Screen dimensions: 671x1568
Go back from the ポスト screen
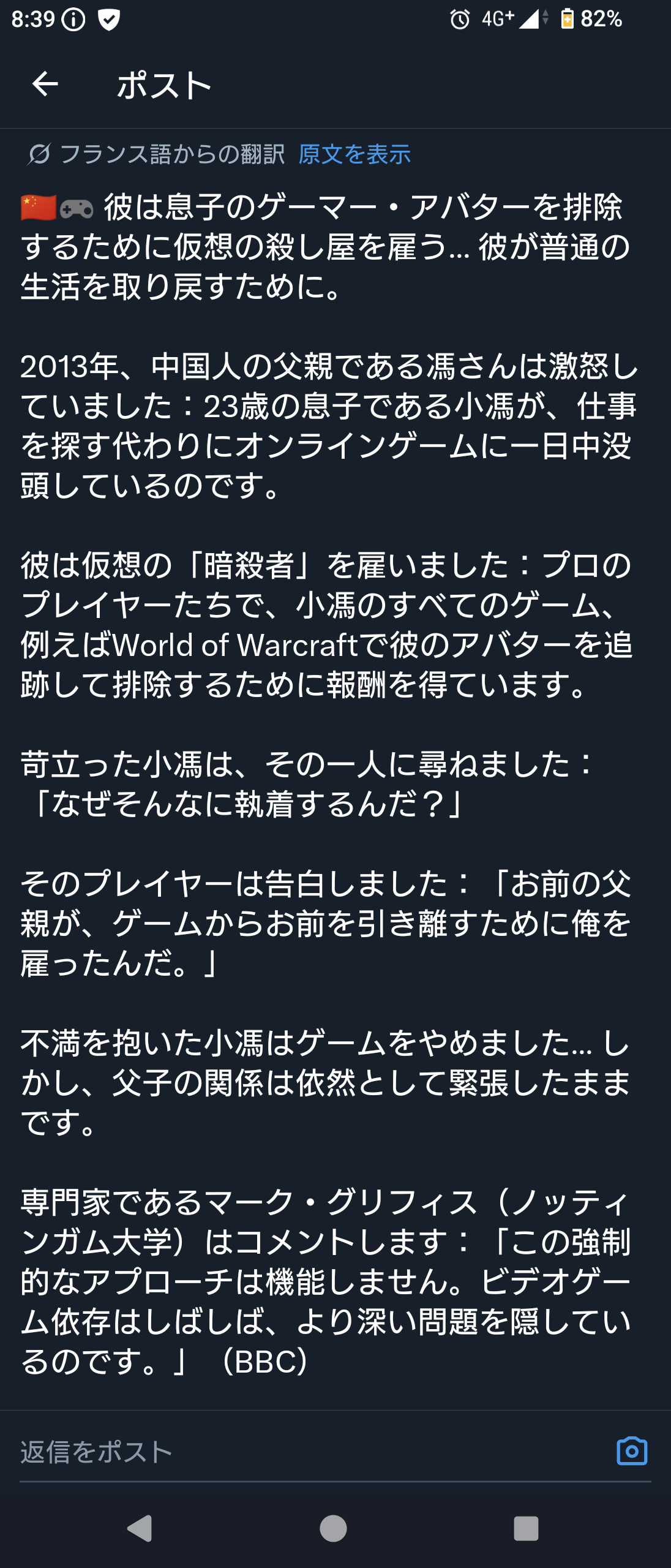point(45,85)
